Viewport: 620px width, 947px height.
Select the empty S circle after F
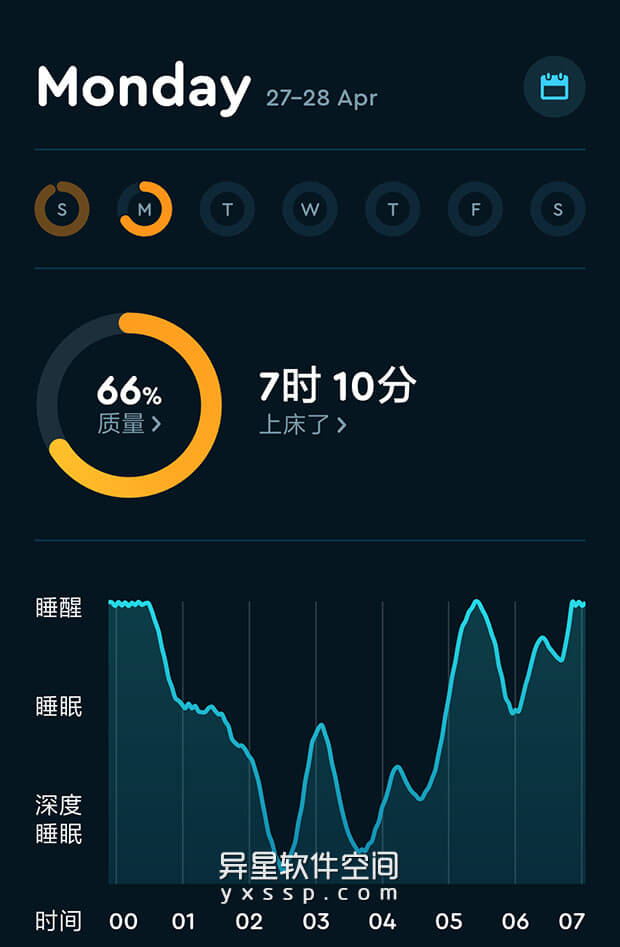(x=557, y=209)
